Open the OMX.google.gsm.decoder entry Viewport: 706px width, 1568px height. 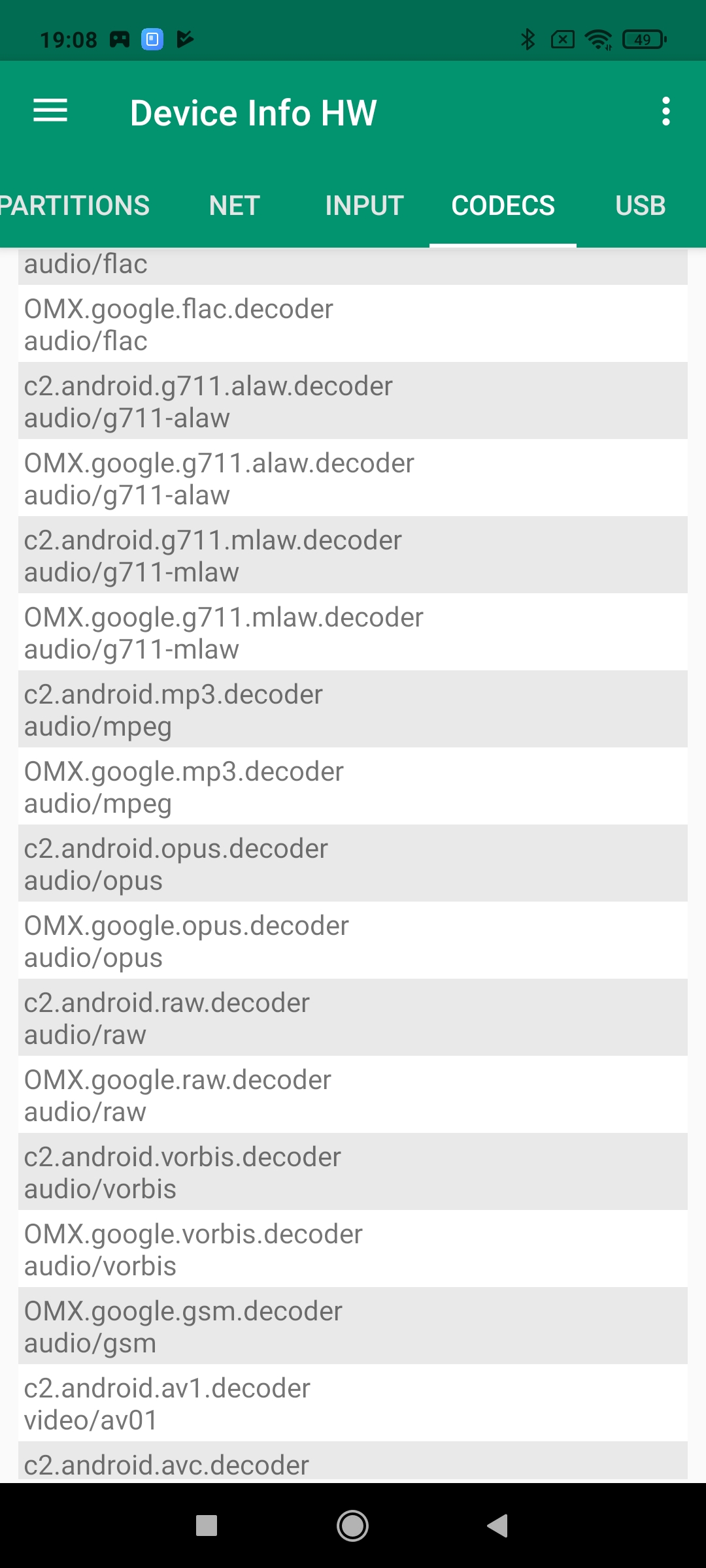pyautogui.click(x=353, y=1326)
